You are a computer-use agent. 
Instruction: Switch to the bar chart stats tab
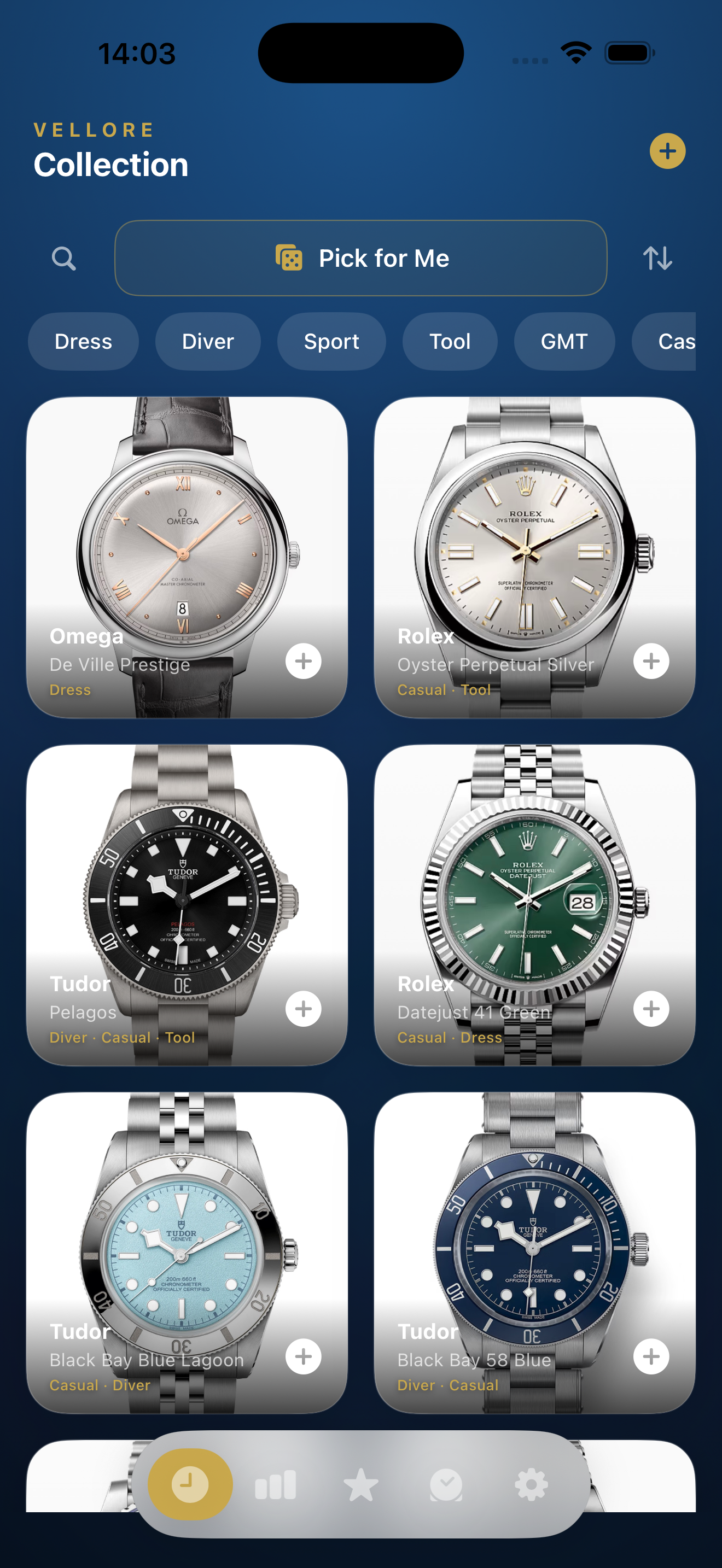click(x=275, y=1485)
